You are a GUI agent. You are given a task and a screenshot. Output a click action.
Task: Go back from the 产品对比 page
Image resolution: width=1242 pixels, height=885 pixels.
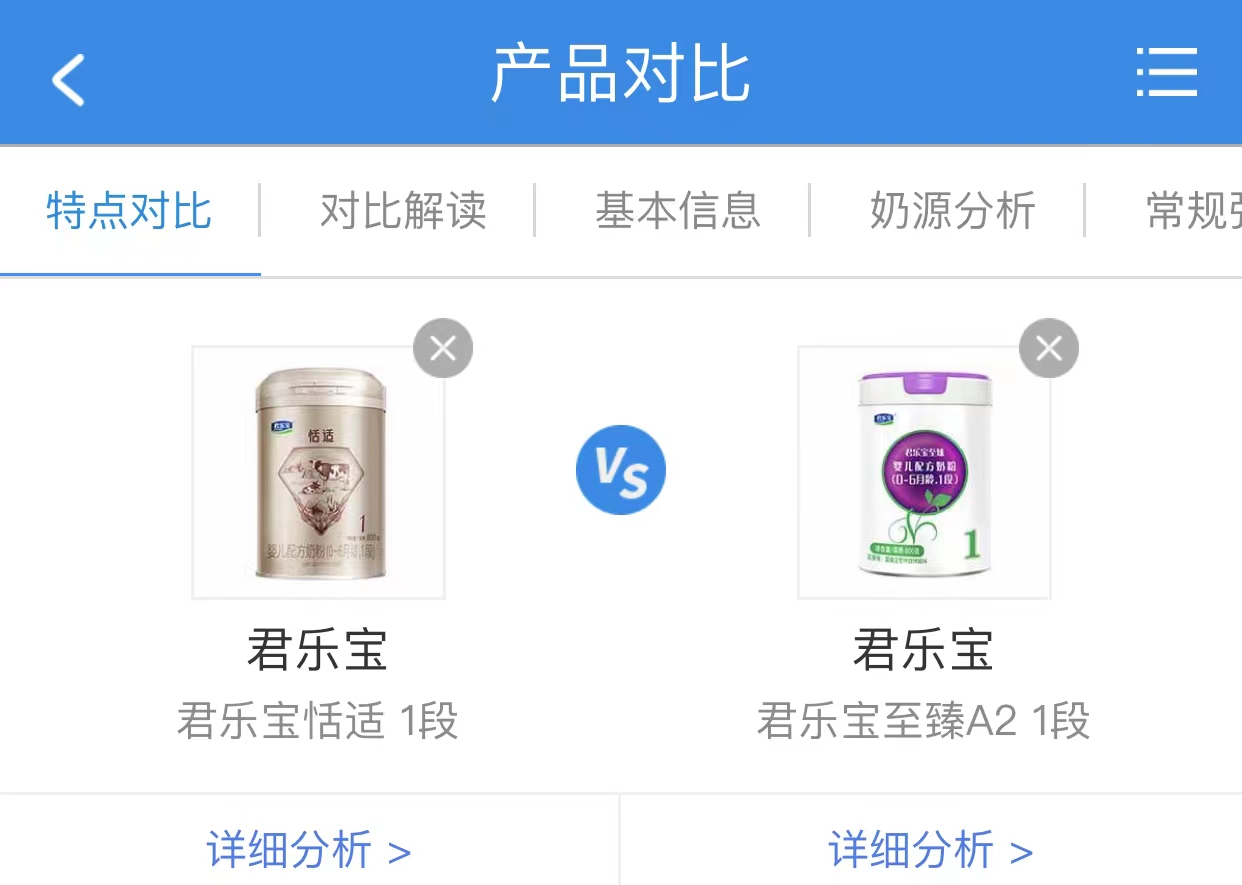click(68, 78)
